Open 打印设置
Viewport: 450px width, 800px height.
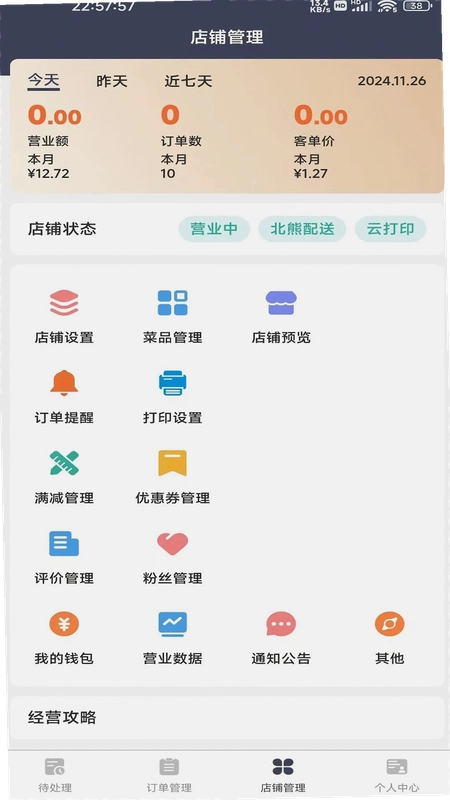point(172,397)
